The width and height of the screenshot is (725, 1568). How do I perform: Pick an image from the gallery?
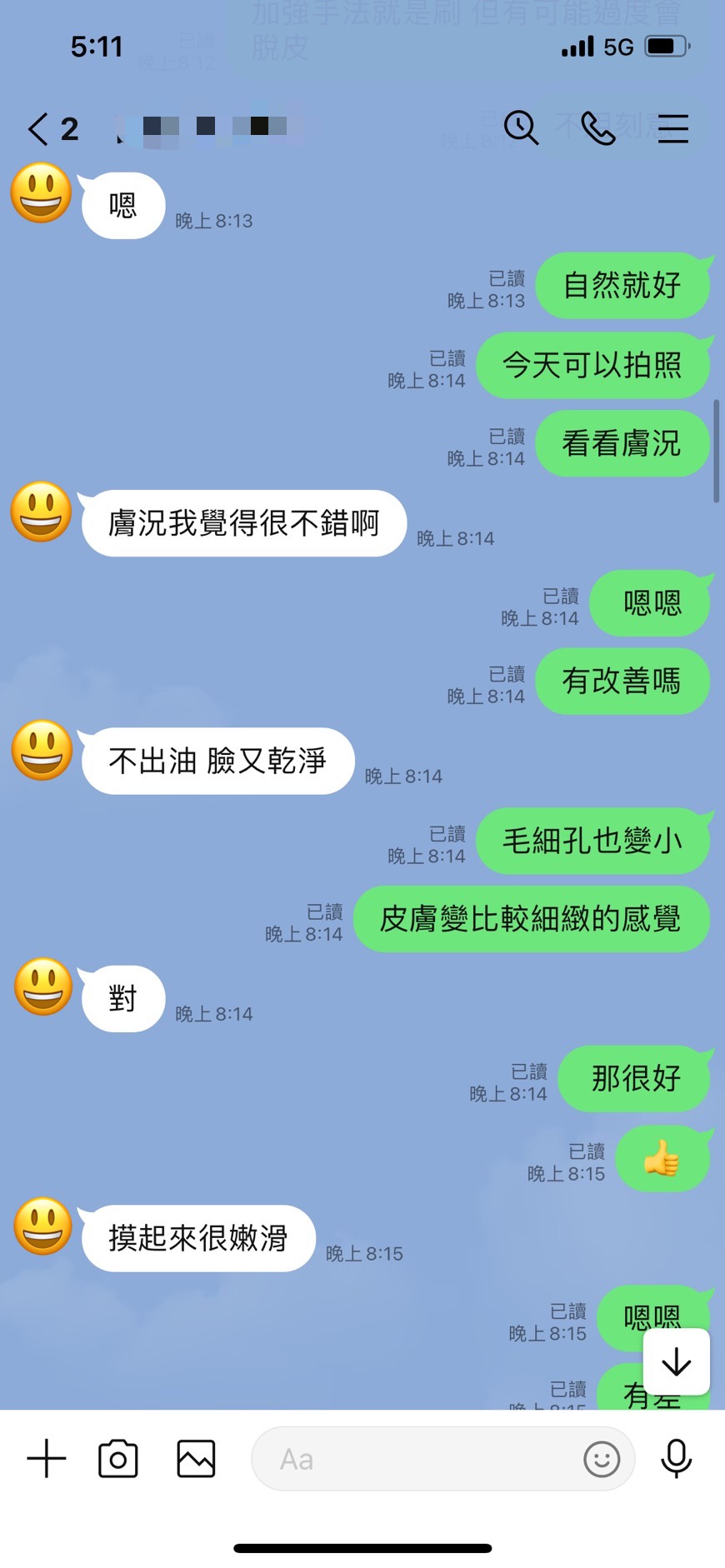pos(196,1459)
